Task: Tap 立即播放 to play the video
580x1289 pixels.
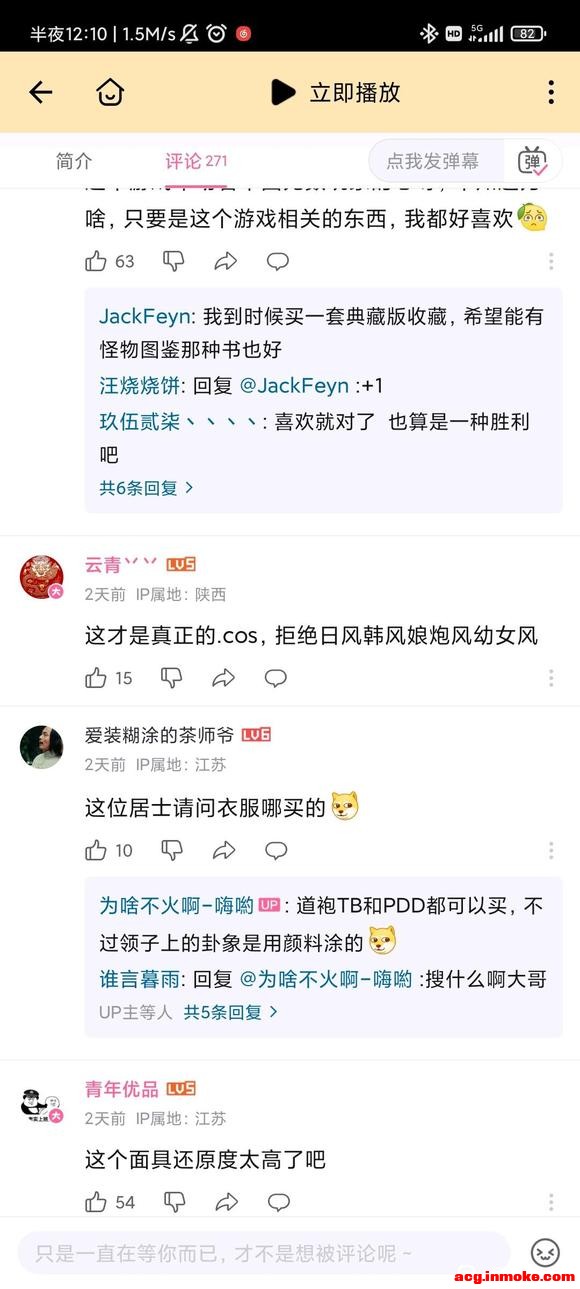Action: point(336,93)
